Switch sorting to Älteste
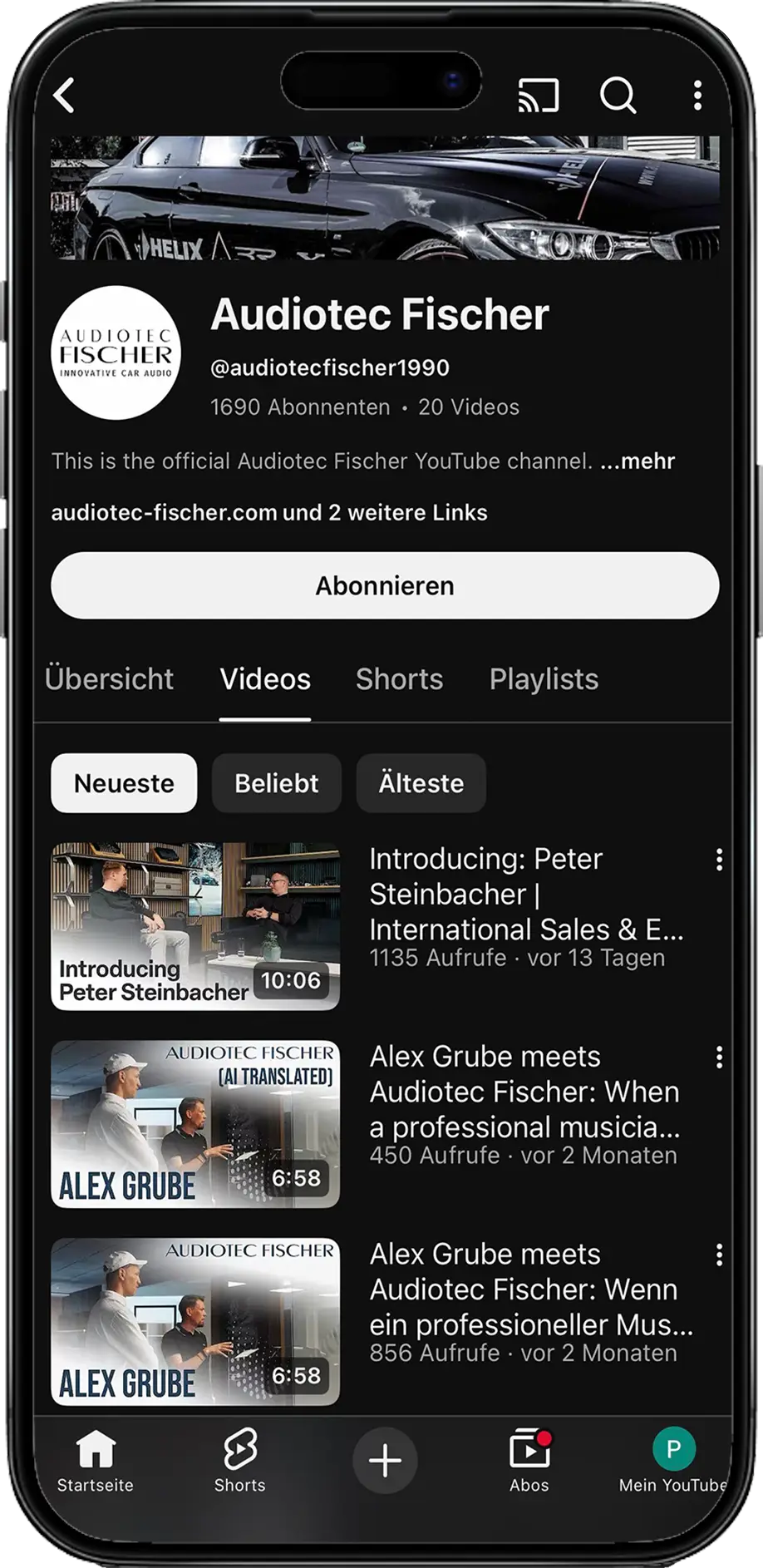The height and width of the screenshot is (1568, 763). (421, 782)
